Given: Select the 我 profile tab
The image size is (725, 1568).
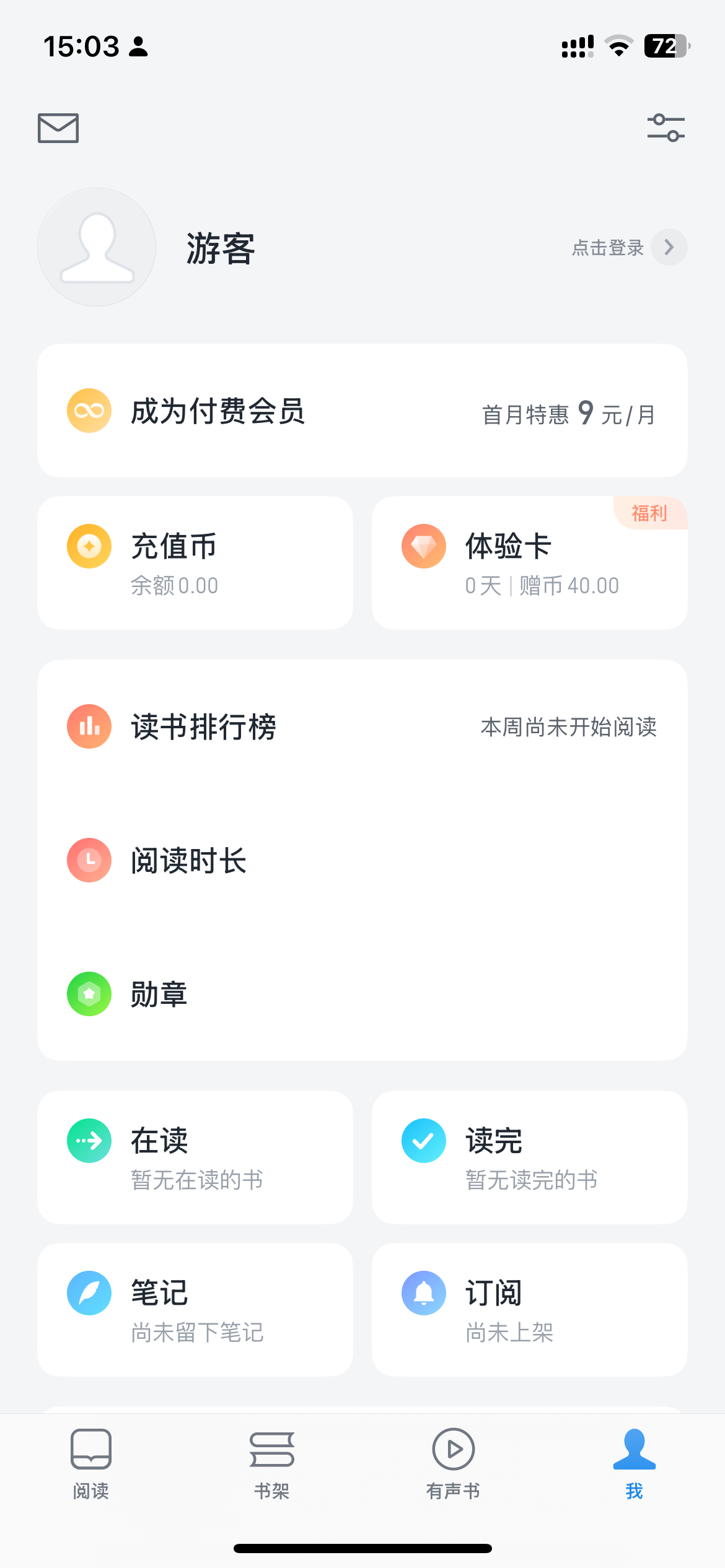Looking at the screenshot, I should 634,1464.
